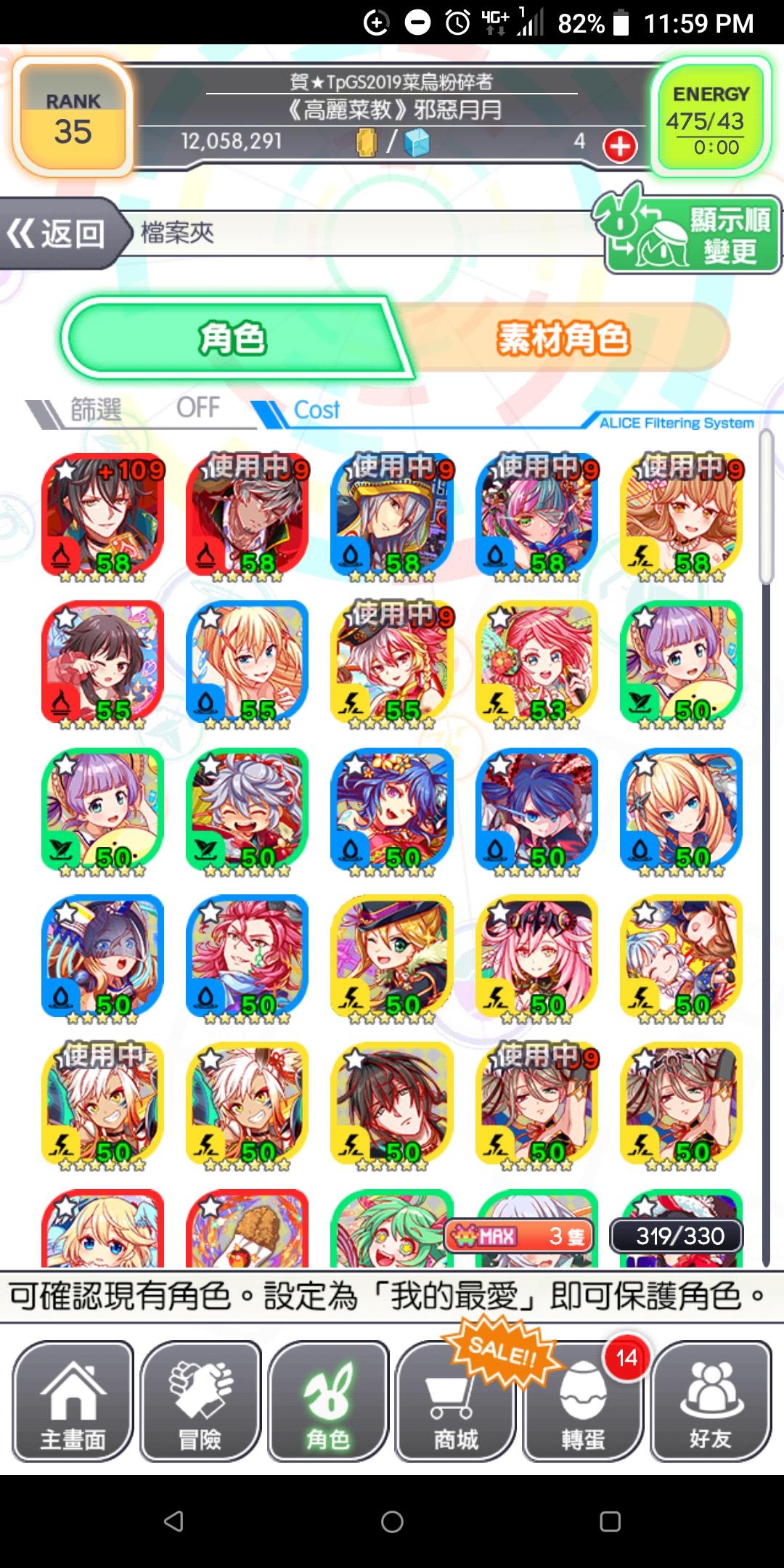Change the Cost sort option

[x=317, y=410]
